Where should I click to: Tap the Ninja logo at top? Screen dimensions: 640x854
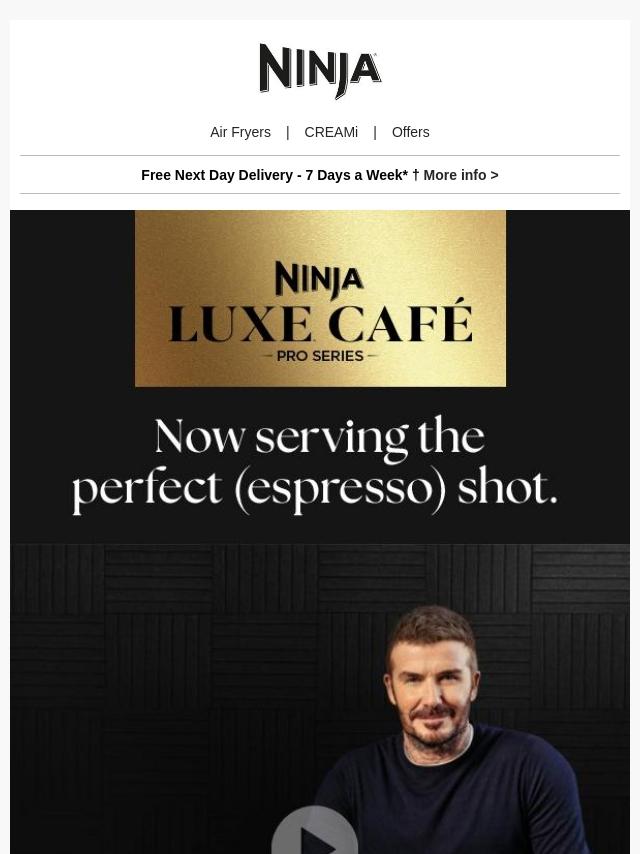pos(320,71)
